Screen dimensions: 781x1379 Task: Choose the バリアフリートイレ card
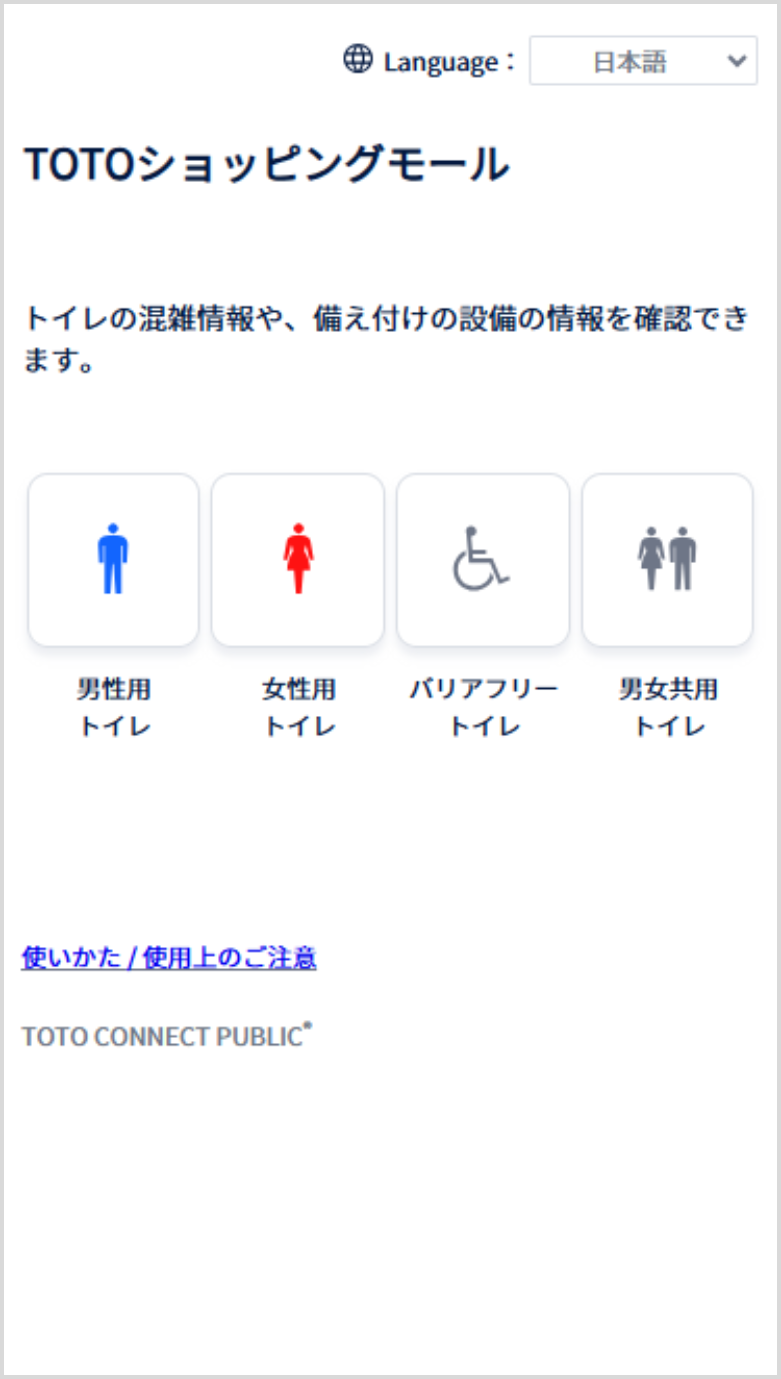click(483, 560)
